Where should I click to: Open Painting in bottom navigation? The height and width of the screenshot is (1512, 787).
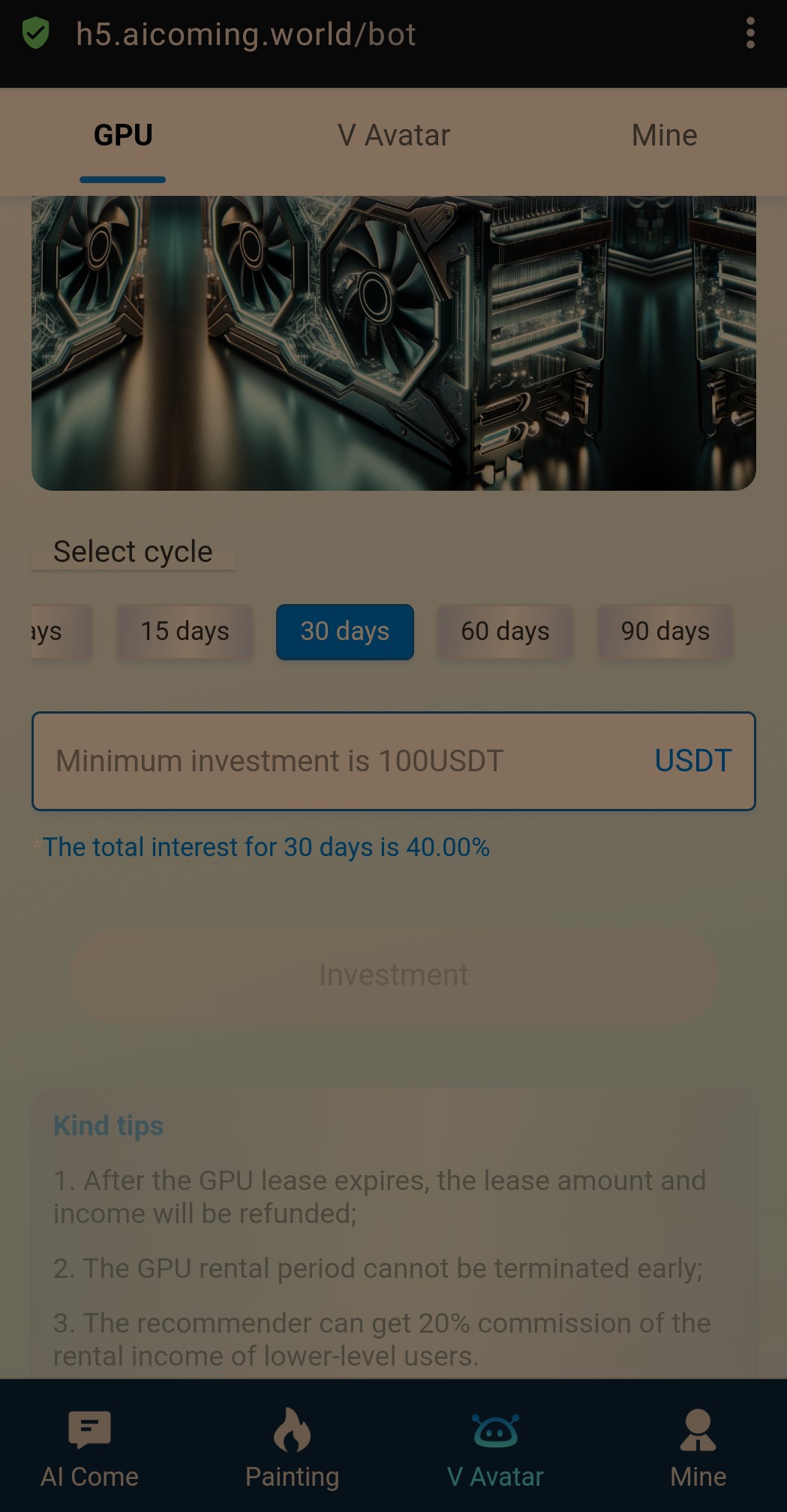click(x=293, y=1448)
